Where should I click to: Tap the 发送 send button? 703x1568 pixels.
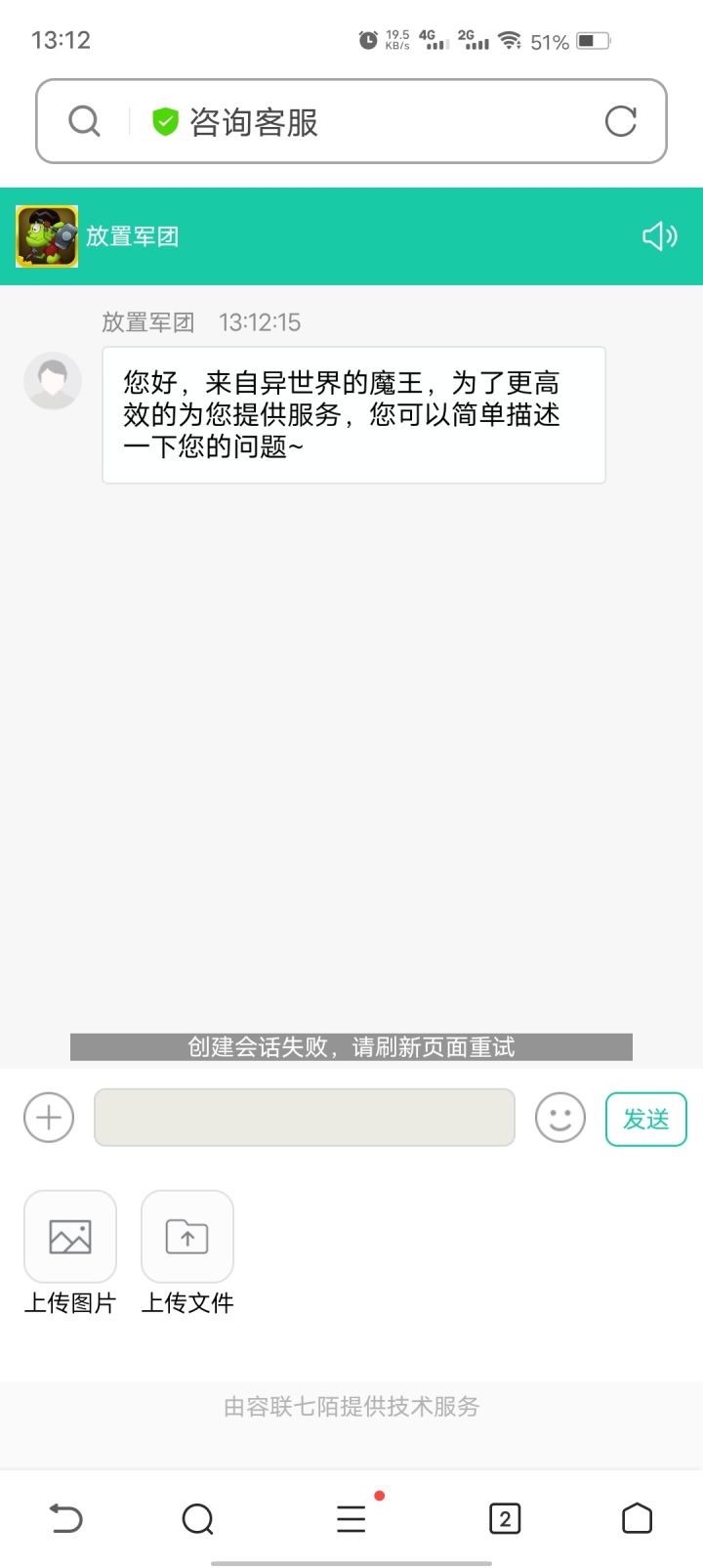[x=645, y=1119]
